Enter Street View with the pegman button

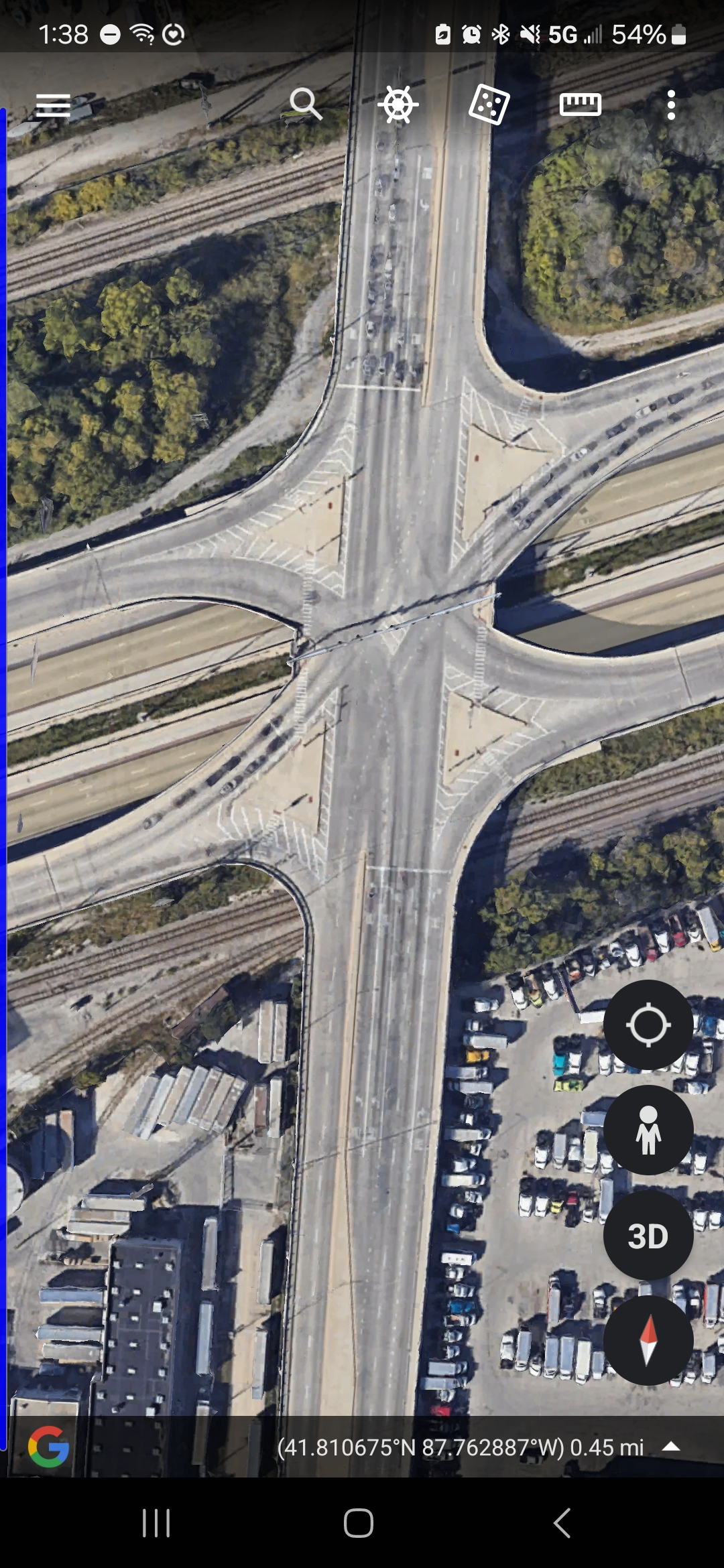tap(648, 1130)
